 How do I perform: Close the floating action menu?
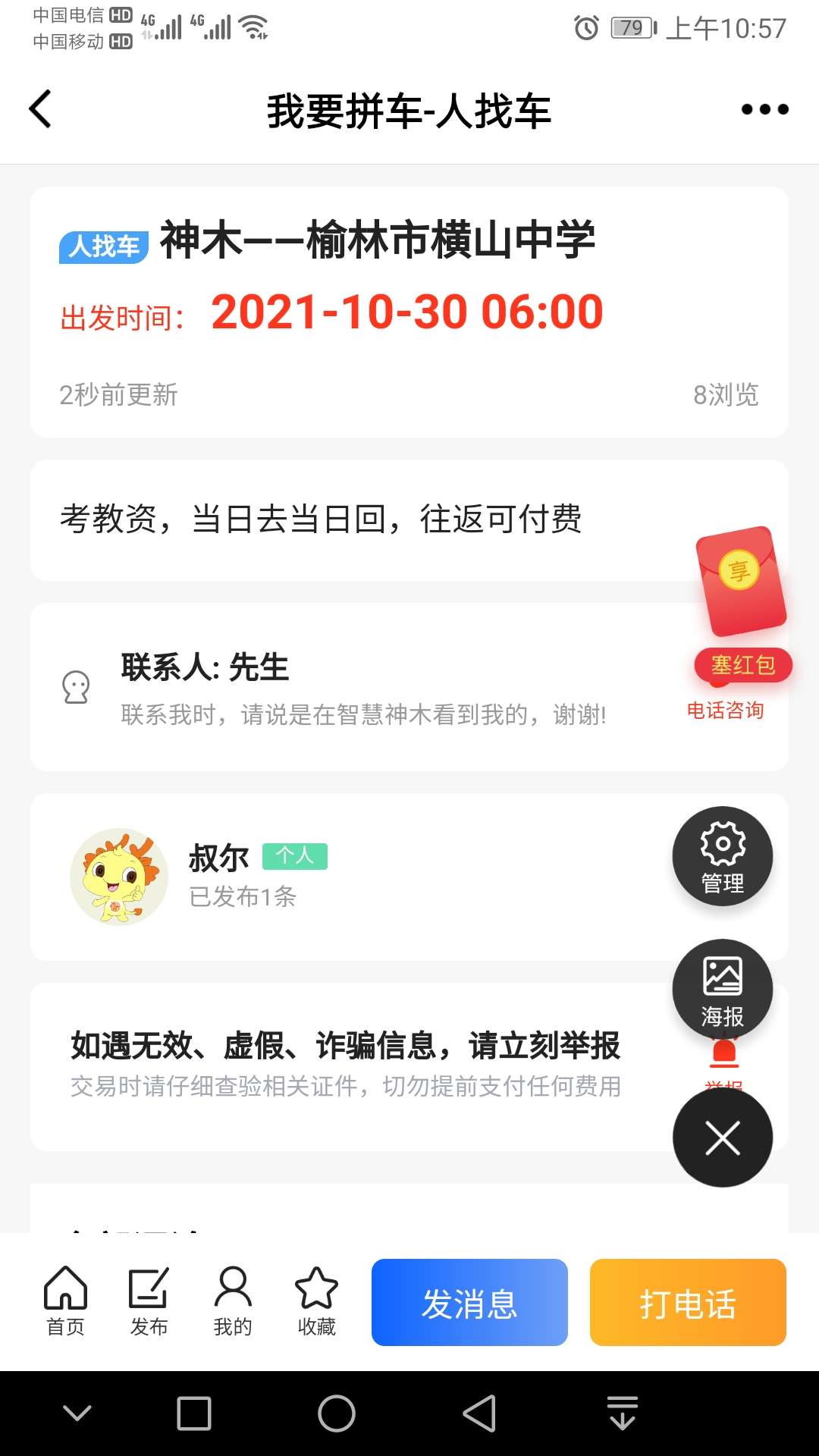tap(722, 1137)
